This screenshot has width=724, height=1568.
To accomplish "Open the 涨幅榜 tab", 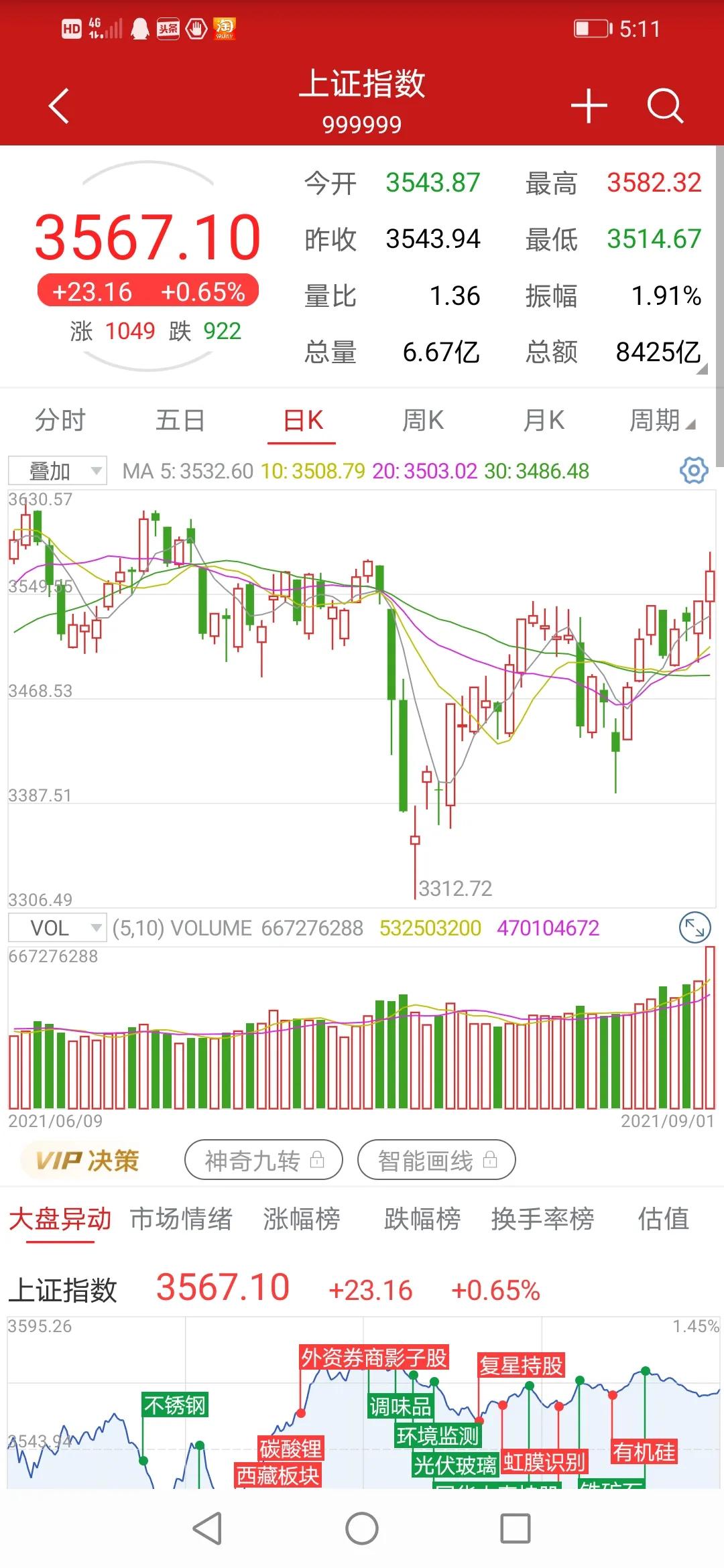I will (302, 1219).
